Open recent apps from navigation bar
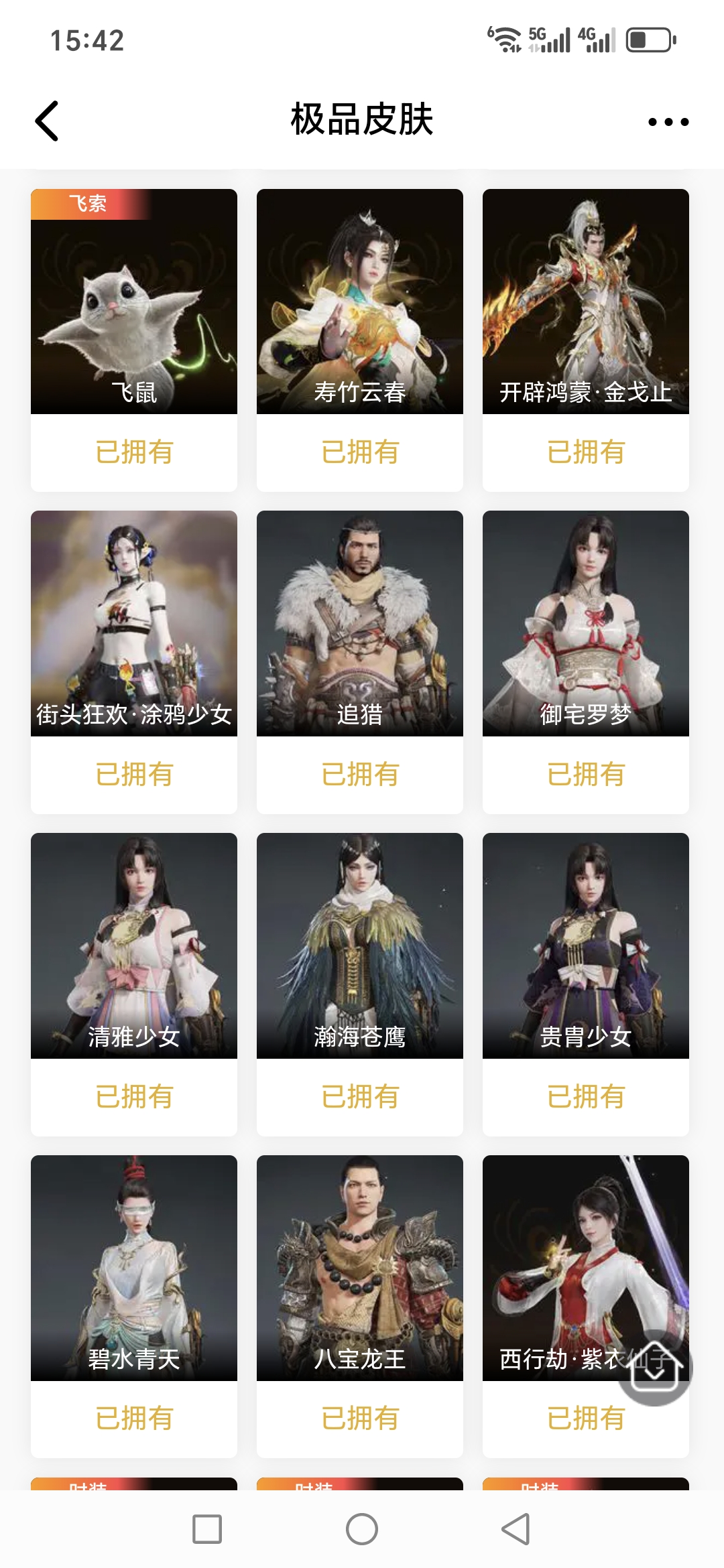Viewport: 724px width, 1568px height. 207,1529
